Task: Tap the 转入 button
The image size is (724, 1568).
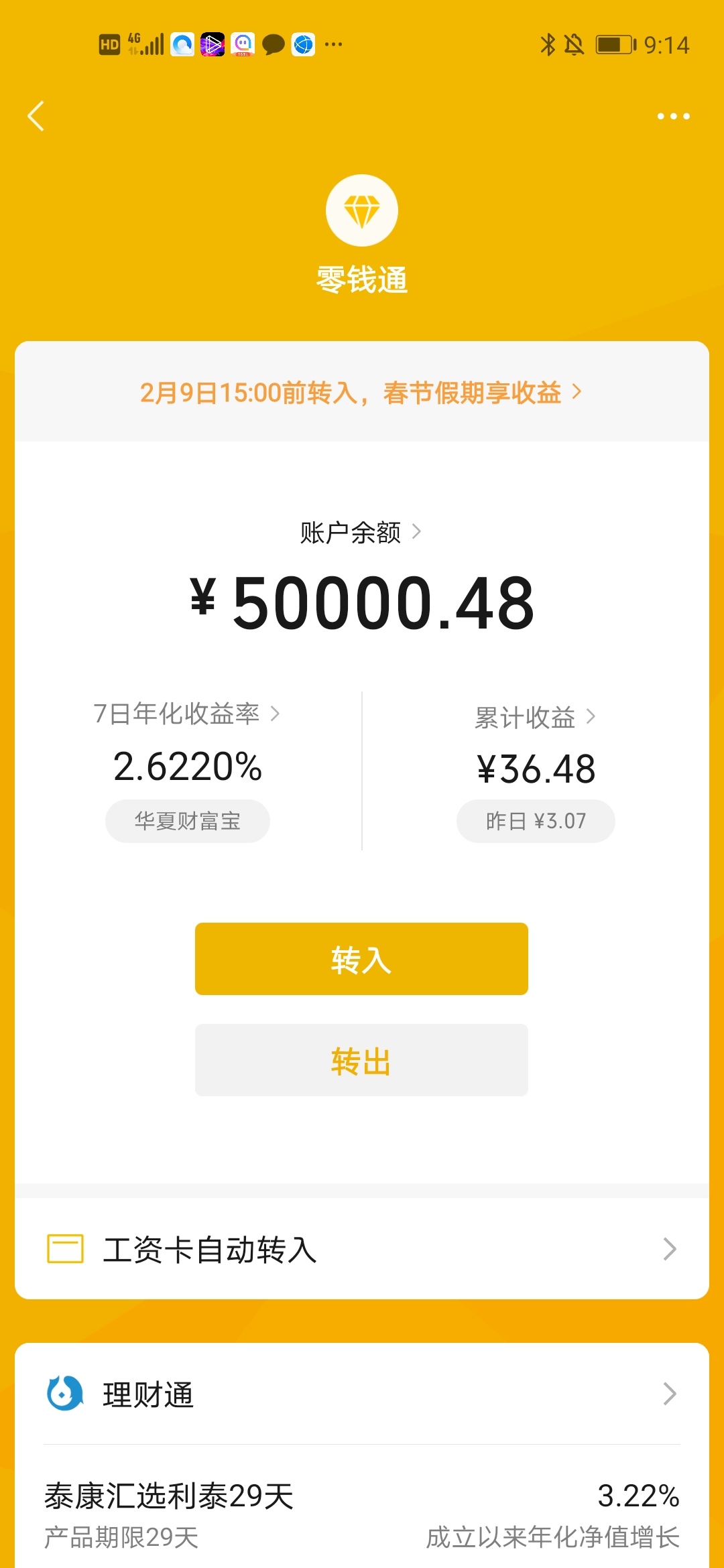Action: [361, 959]
